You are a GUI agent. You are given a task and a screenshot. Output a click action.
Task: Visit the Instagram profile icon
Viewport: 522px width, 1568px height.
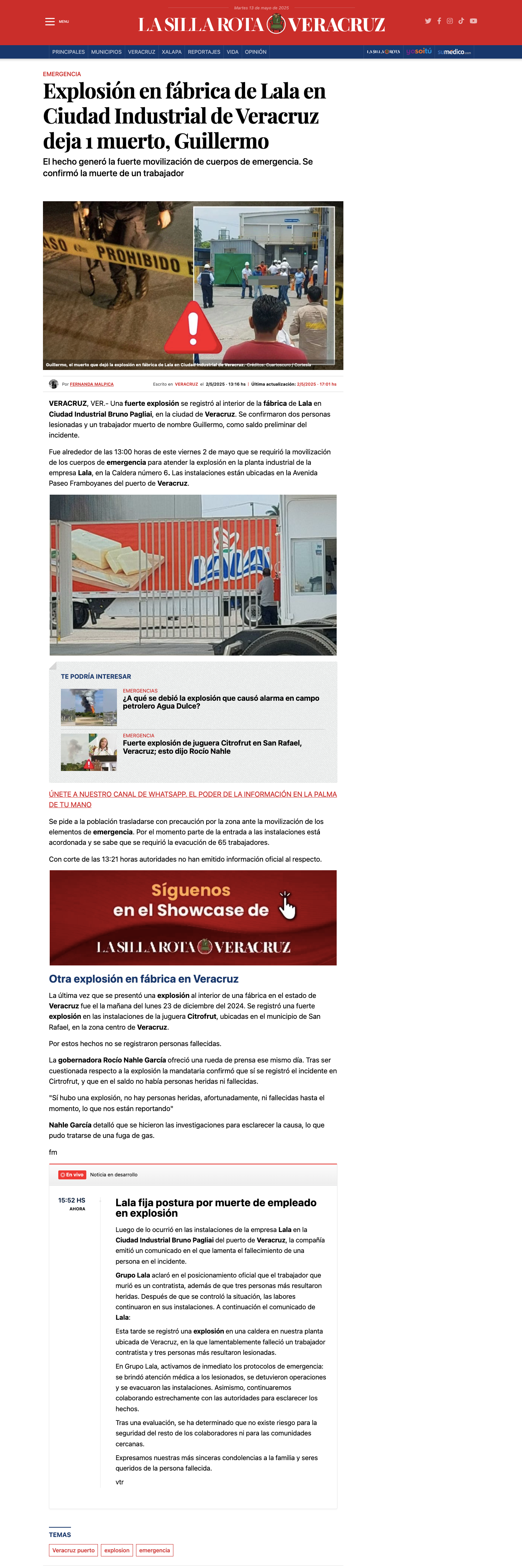pos(450,21)
